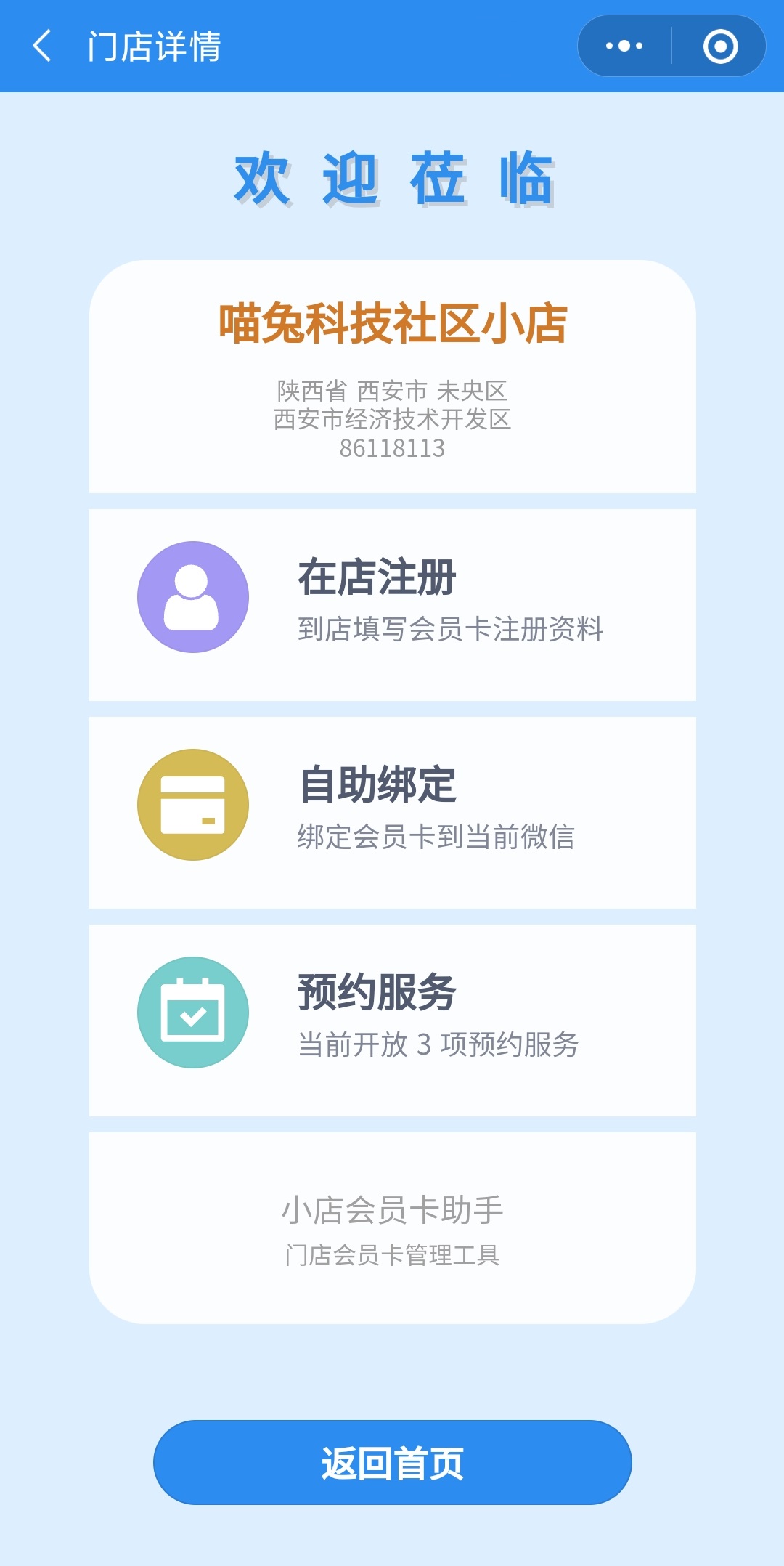Go back from 门店详情 page
The height and width of the screenshot is (1566, 784).
click(43, 46)
